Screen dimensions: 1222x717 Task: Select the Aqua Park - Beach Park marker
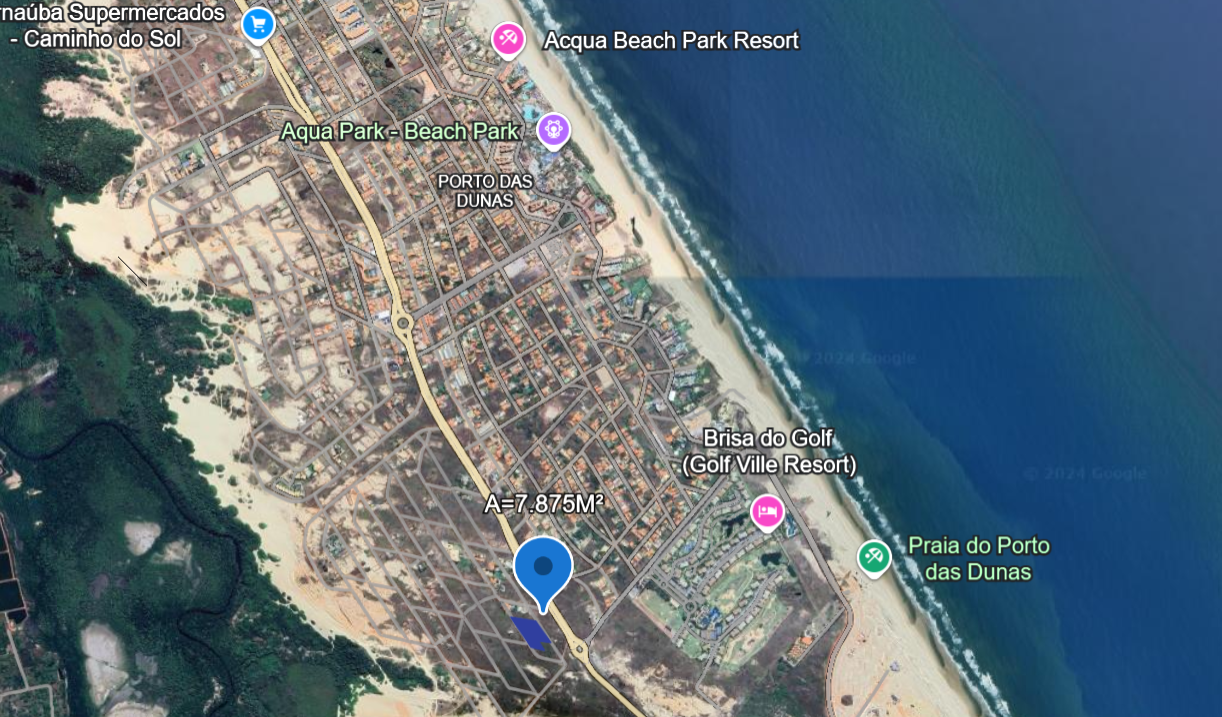pyautogui.click(x=553, y=129)
